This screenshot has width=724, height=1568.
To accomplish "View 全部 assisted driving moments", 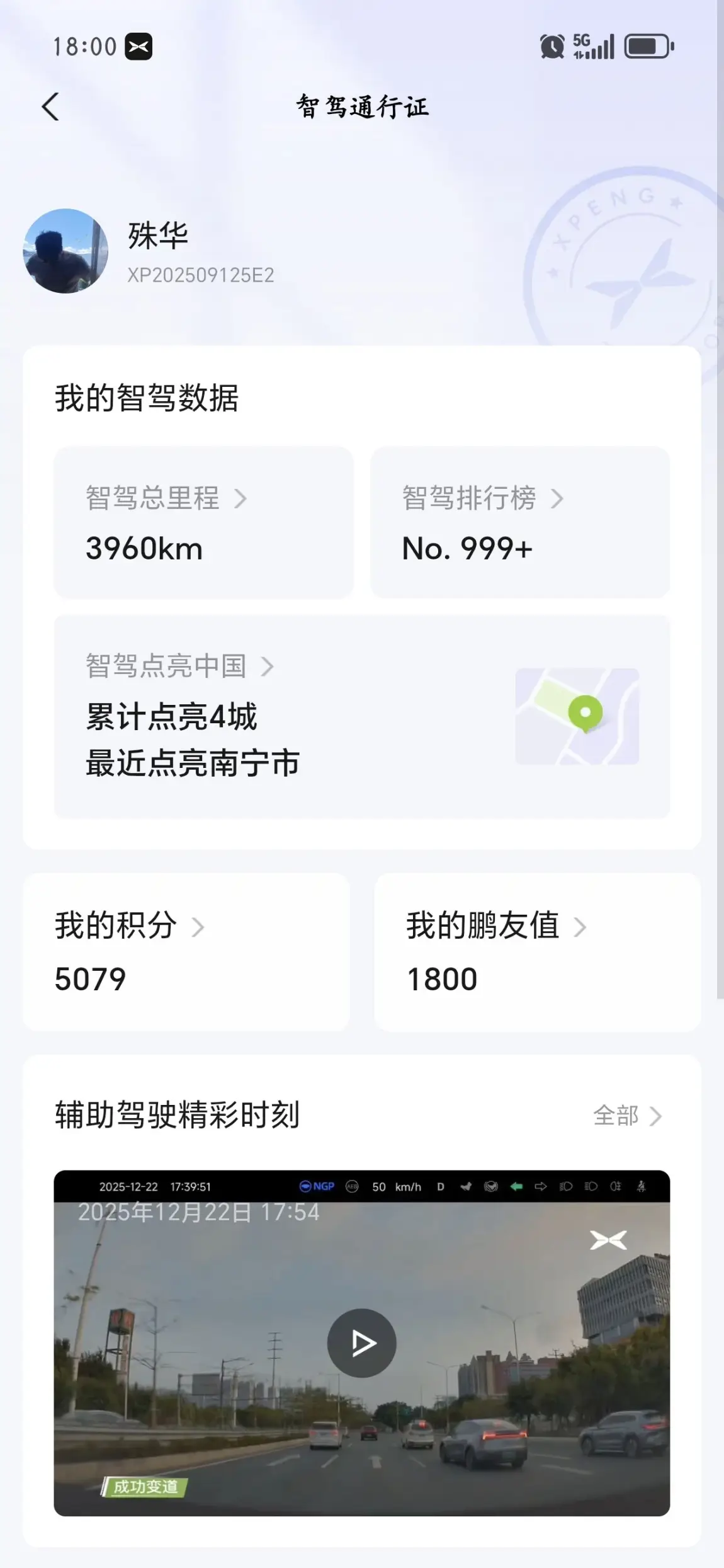I will [x=627, y=1116].
